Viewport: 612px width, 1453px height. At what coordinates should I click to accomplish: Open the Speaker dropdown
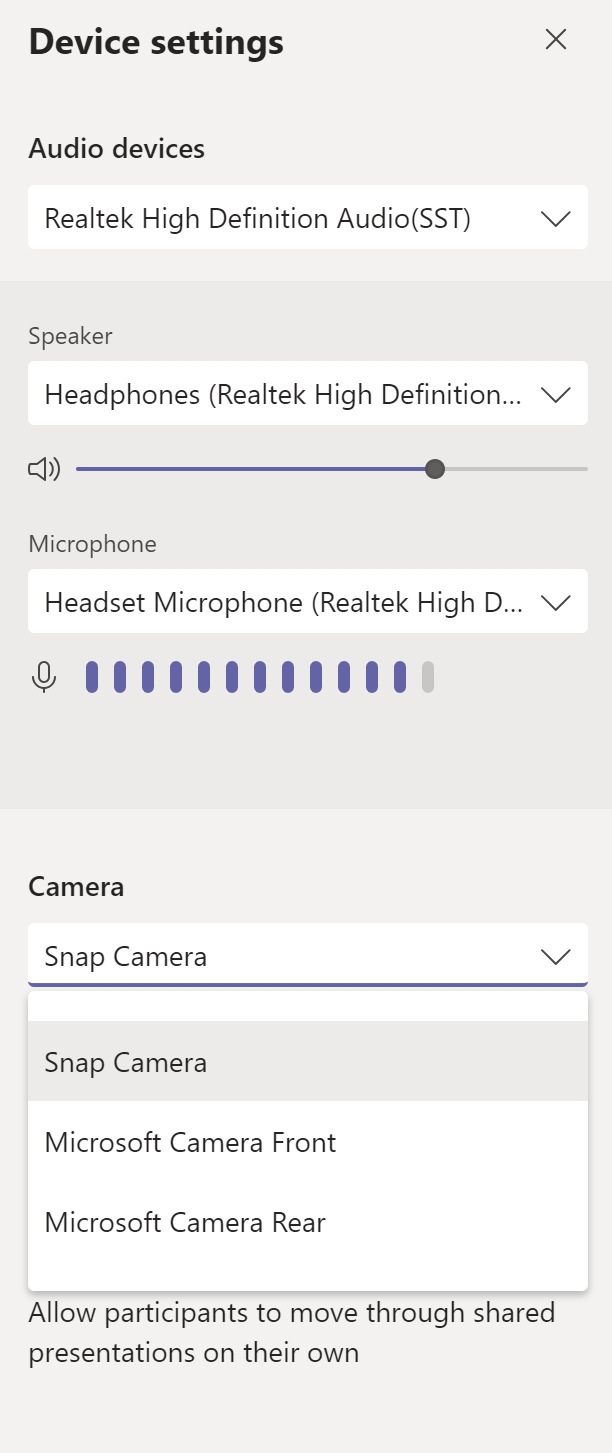pyautogui.click(x=307, y=394)
